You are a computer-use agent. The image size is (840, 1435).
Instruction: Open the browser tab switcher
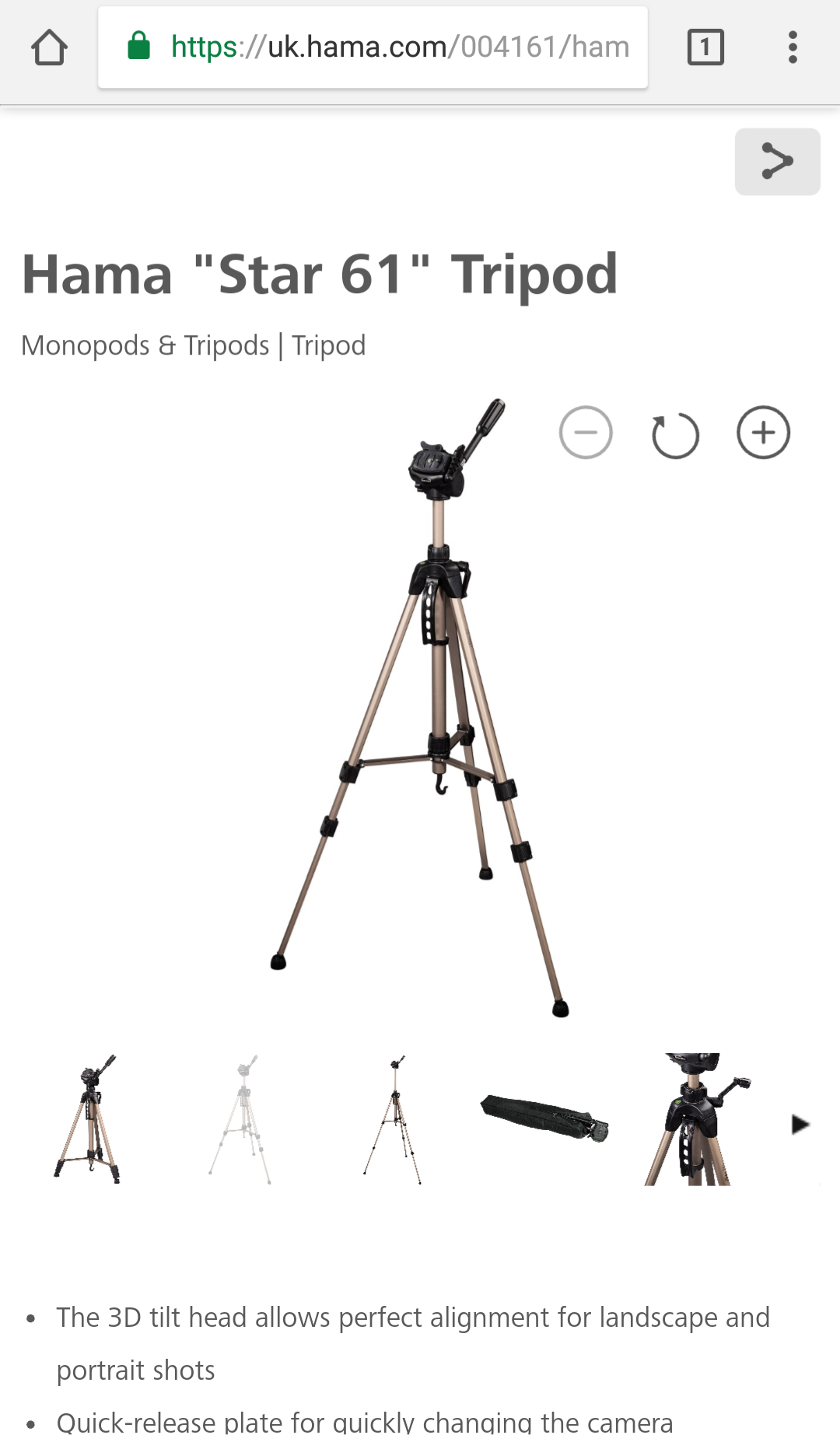705,47
